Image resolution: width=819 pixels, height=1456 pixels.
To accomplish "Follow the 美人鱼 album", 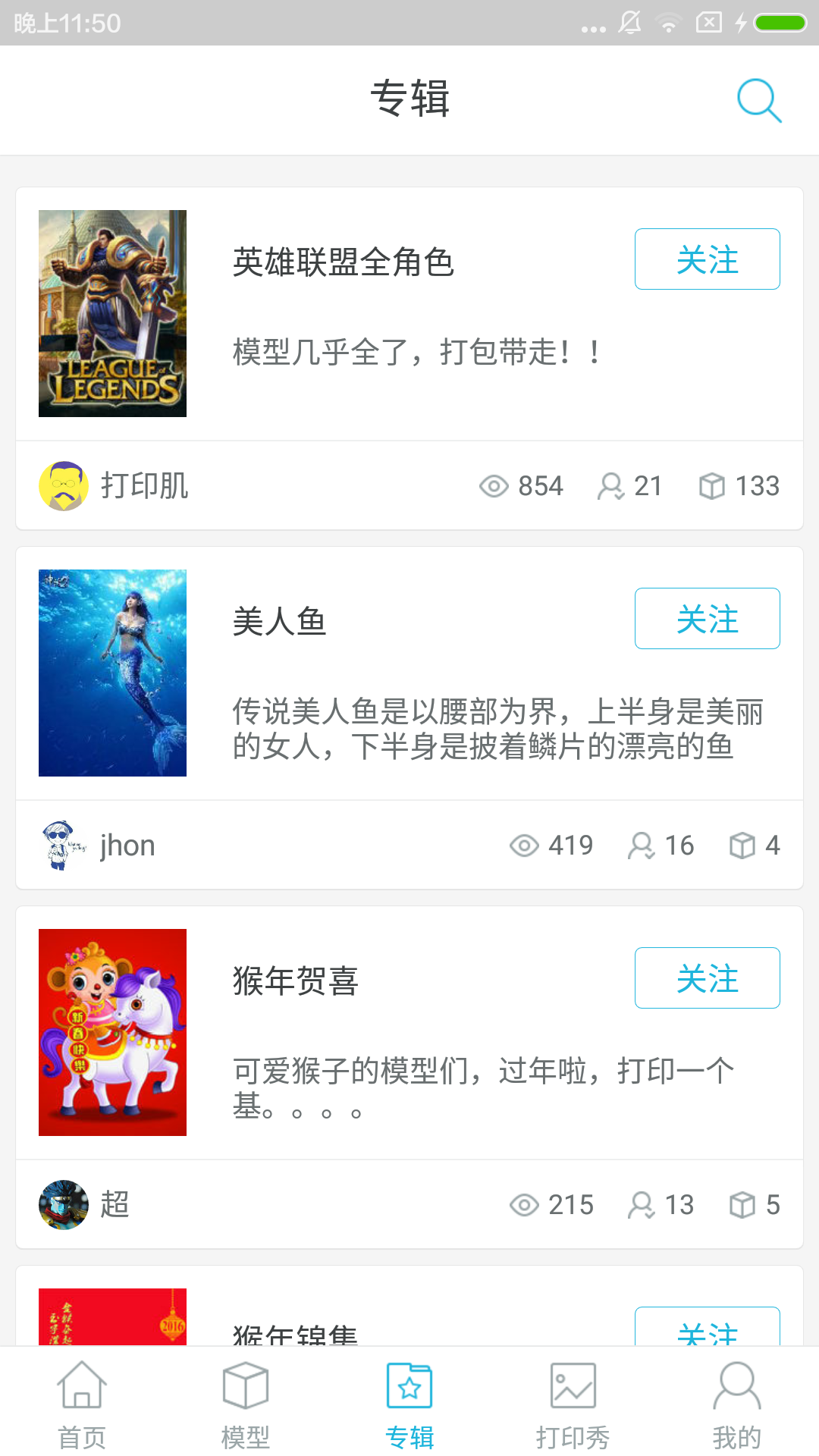I will [x=707, y=618].
